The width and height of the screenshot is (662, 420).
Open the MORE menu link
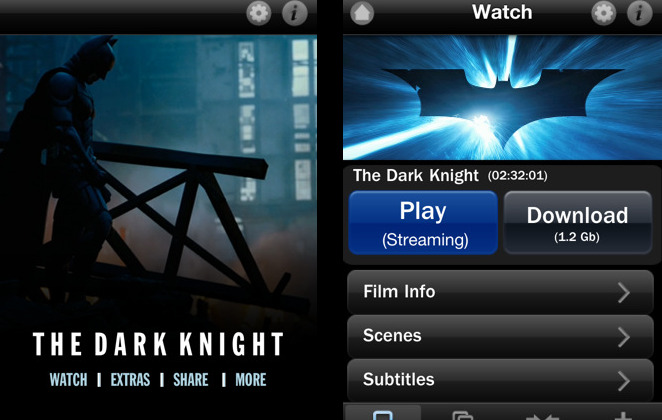point(251,380)
